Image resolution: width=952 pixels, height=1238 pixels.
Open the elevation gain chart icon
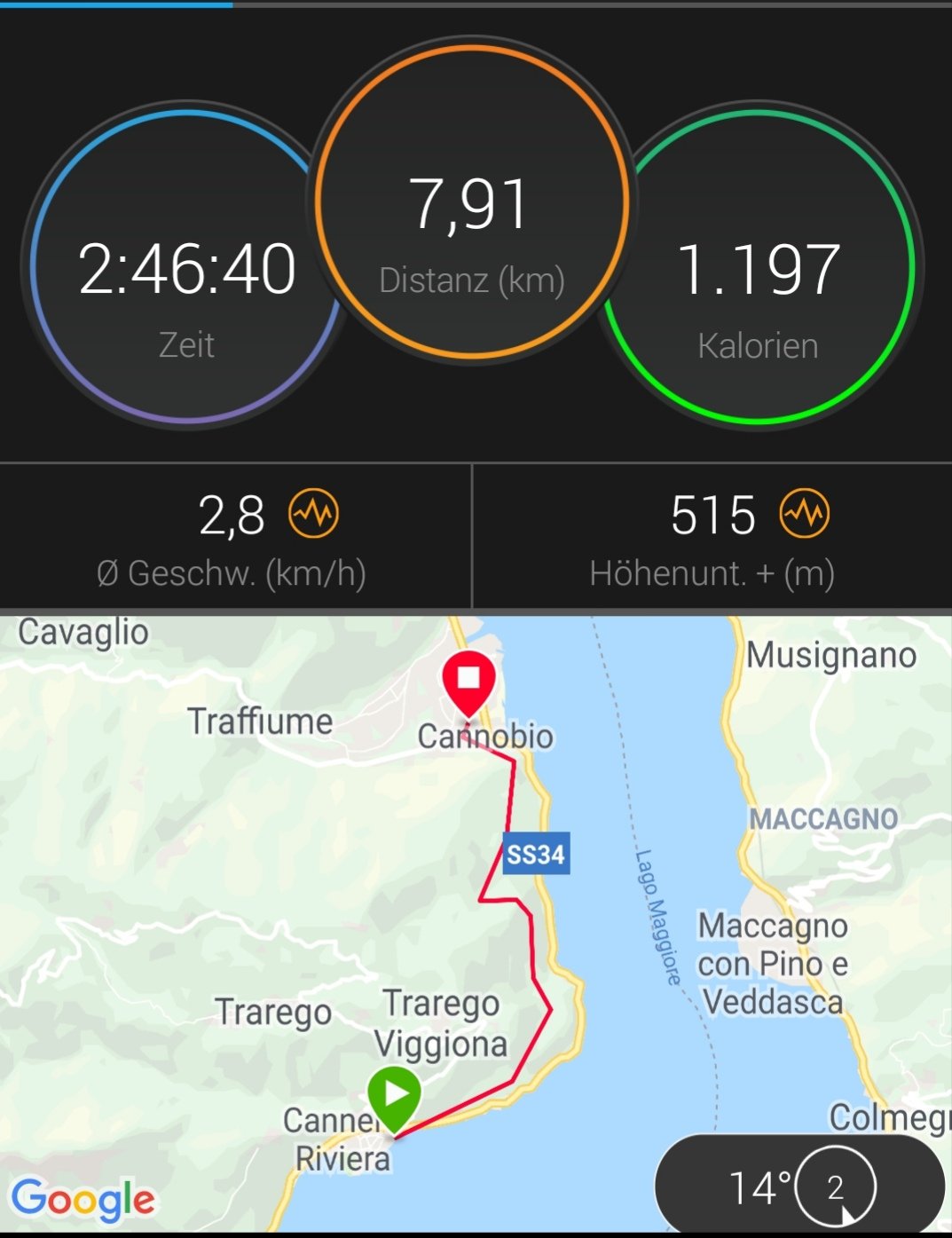pos(804,513)
